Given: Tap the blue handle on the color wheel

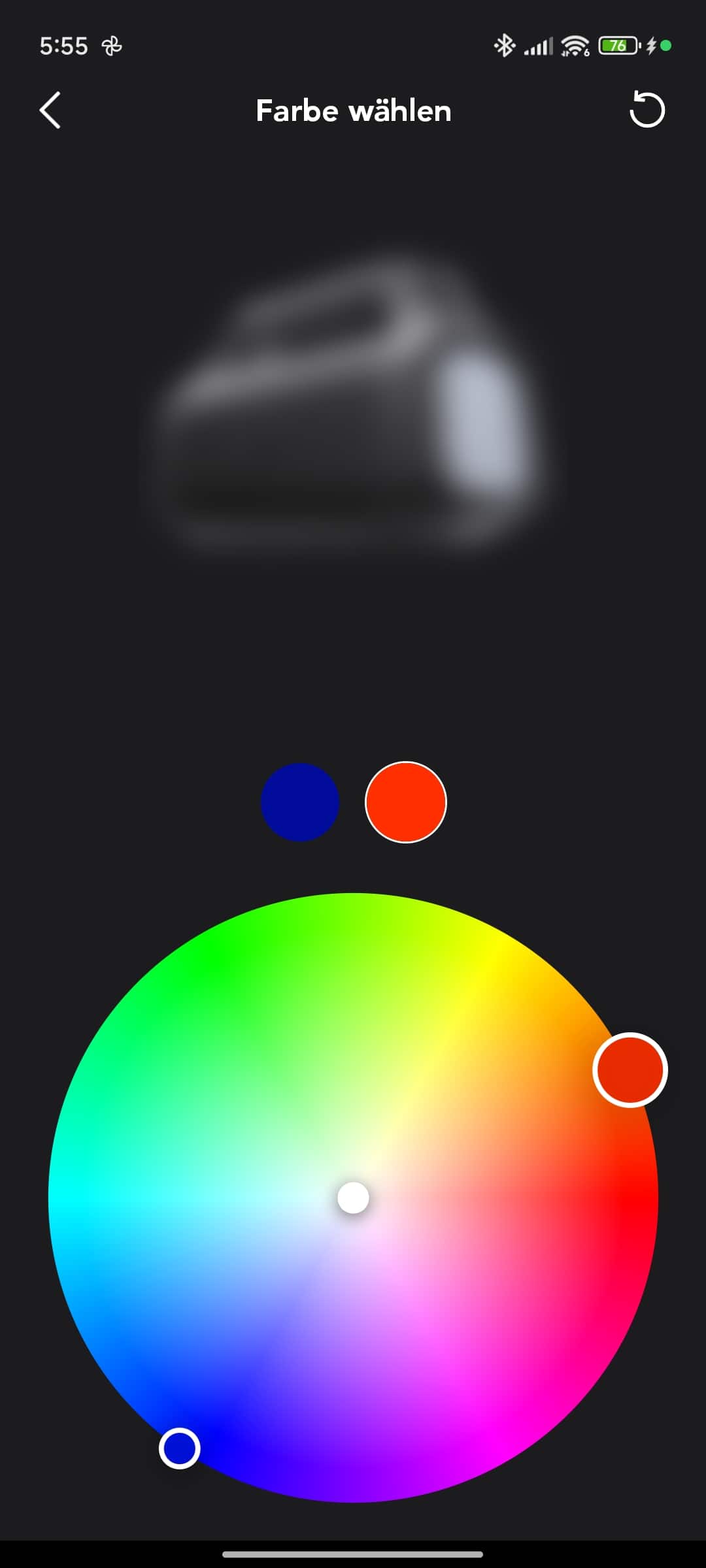Looking at the screenshot, I should (179, 1448).
